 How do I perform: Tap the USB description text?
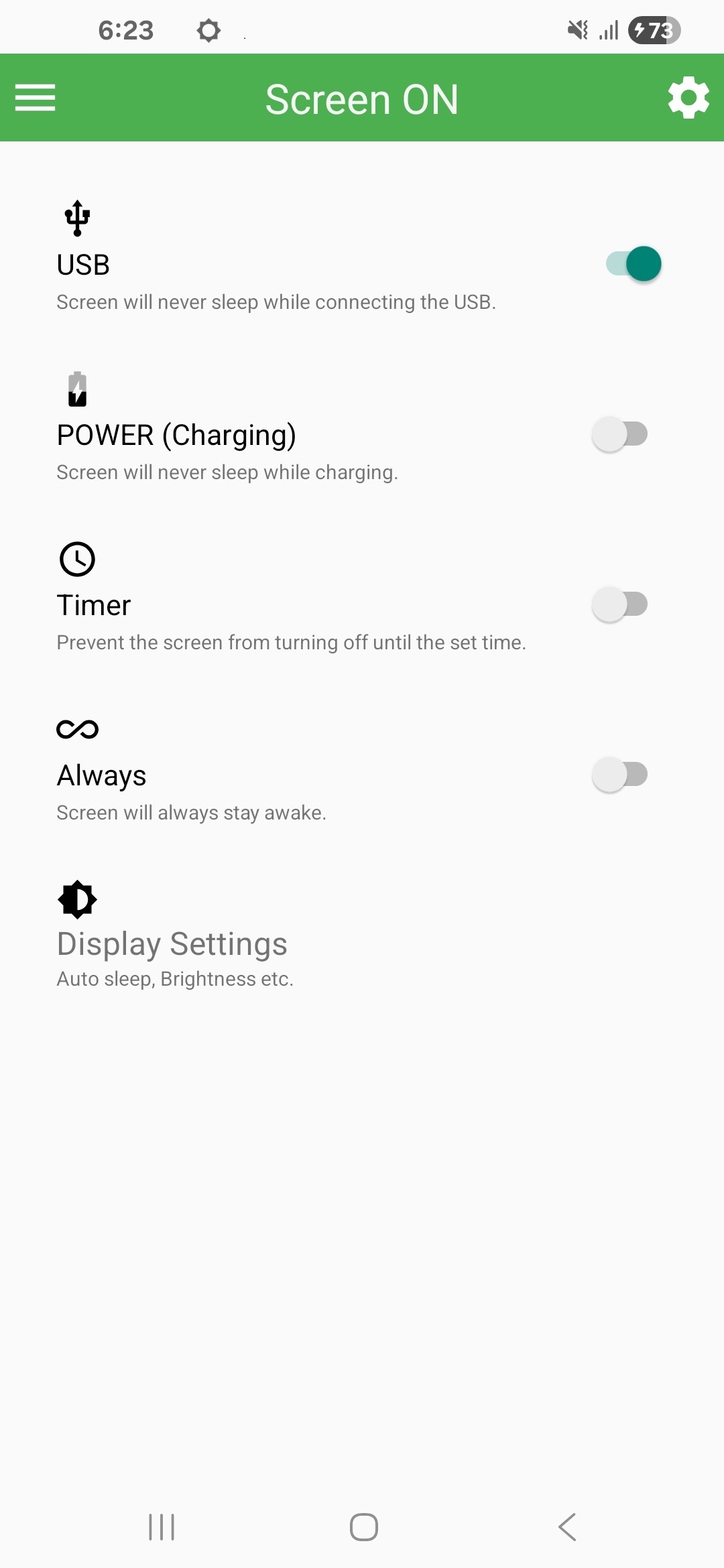click(x=276, y=302)
